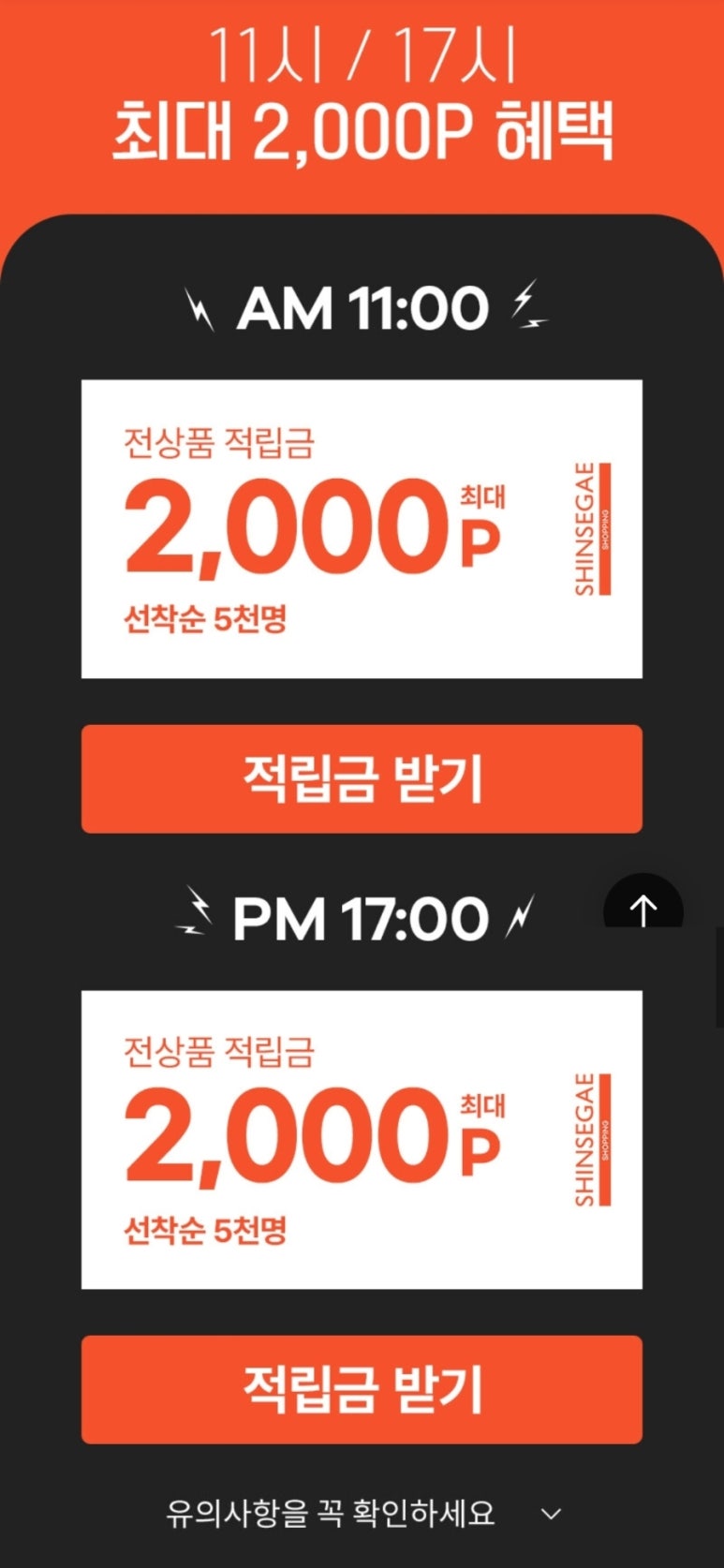Expand 유의사항을 꼭 확인하세요
724x1568 pixels.
click(363, 1513)
